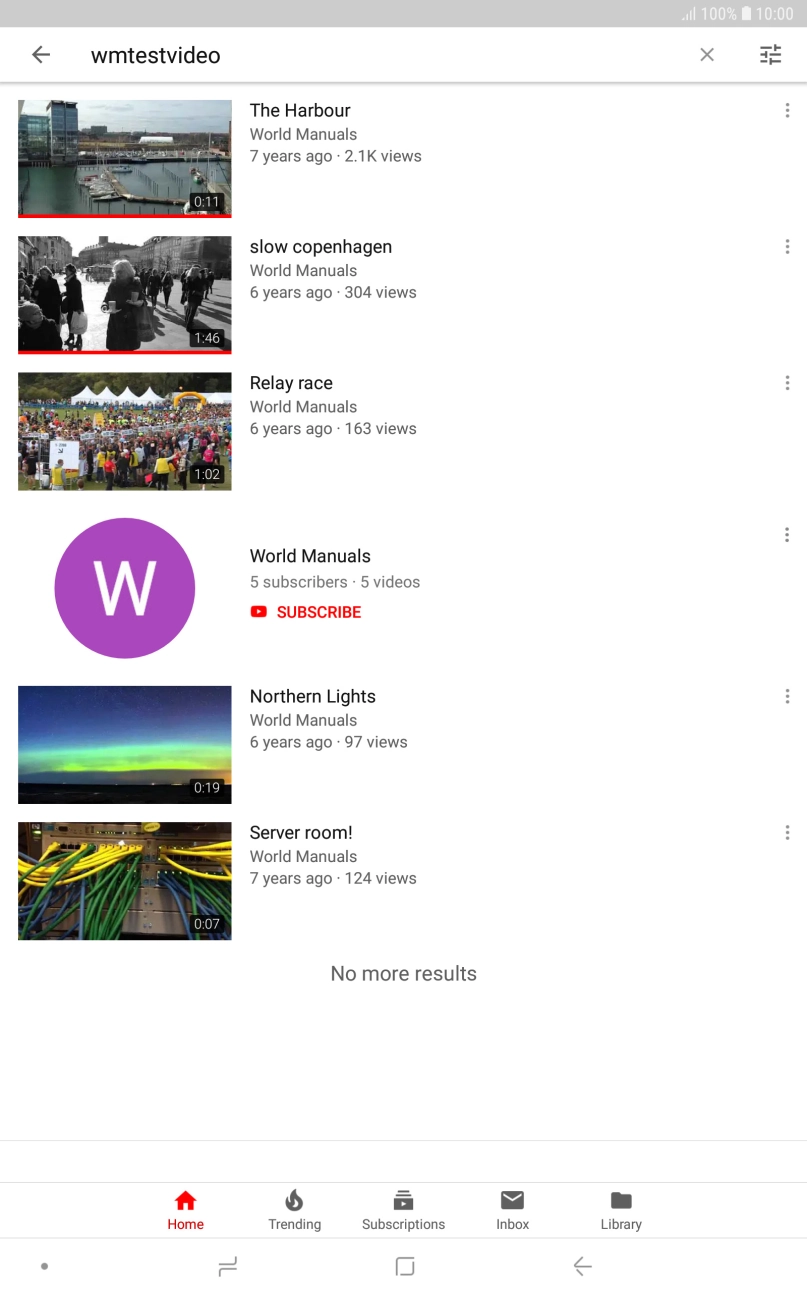
Task: Open the Subscriptions feed
Action: click(403, 1209)
